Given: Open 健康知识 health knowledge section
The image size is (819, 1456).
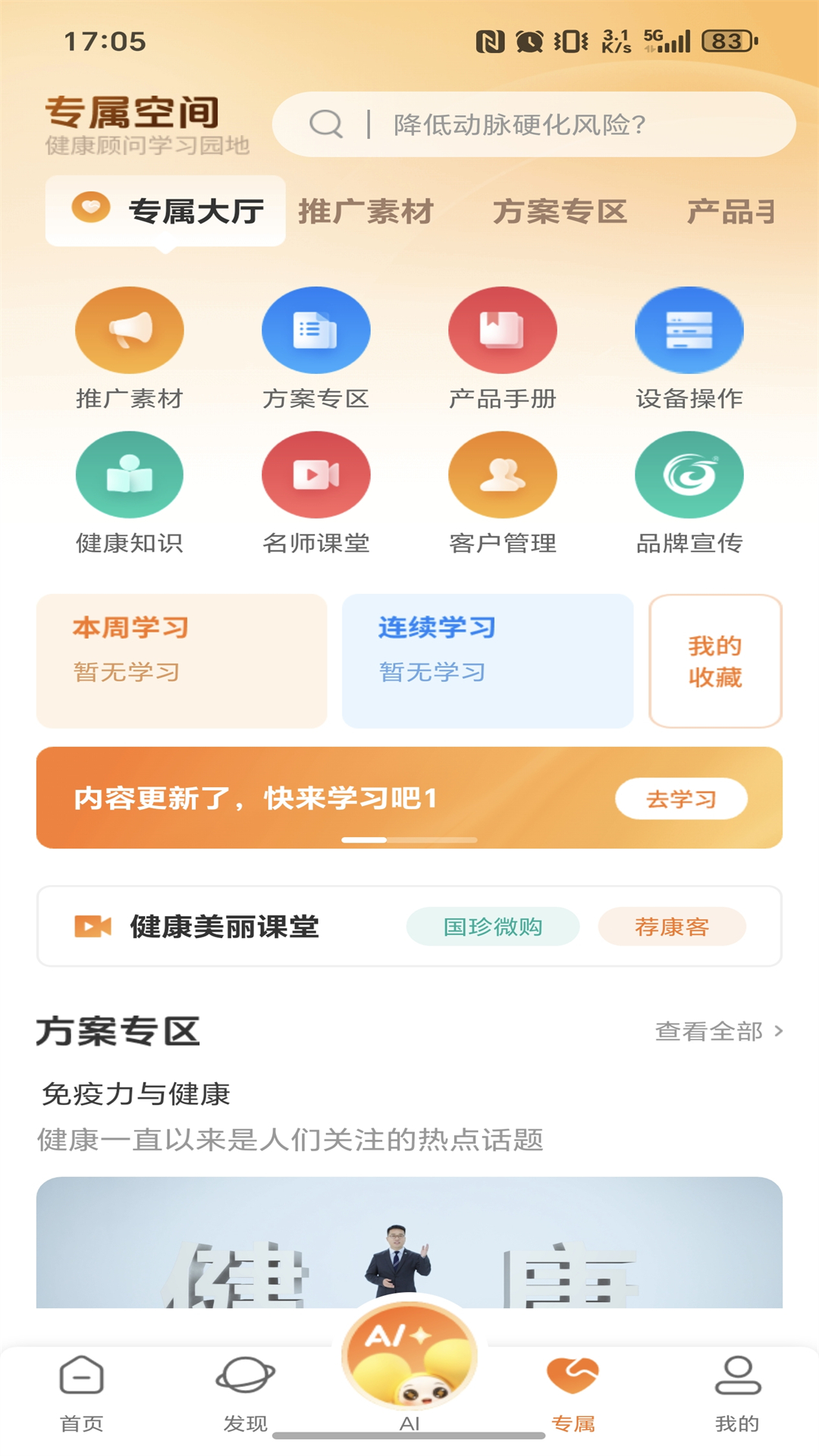Looking at the screenshot, I should [x=129, y=474].
